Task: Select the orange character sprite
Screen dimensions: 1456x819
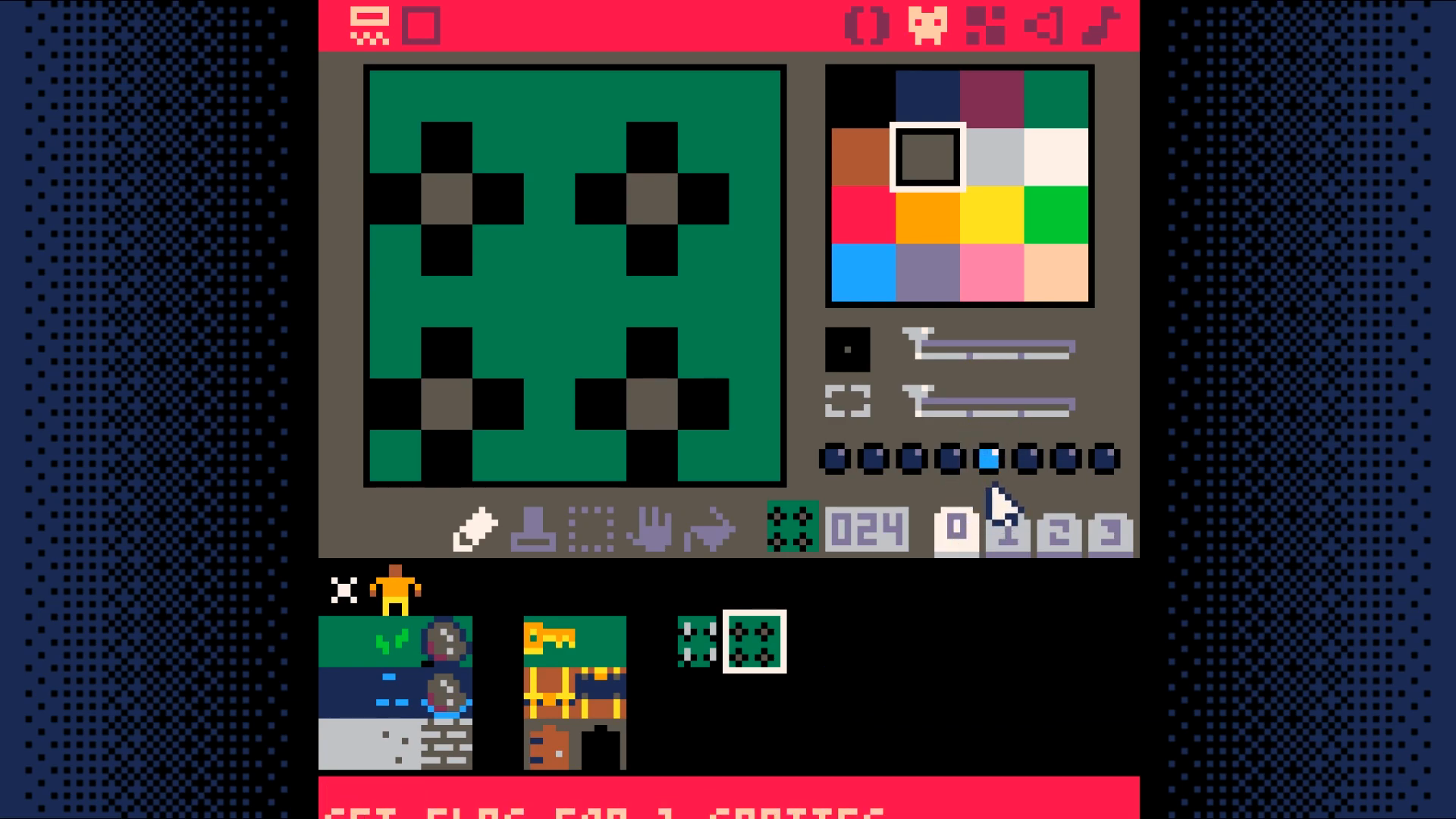Action: 395,589
